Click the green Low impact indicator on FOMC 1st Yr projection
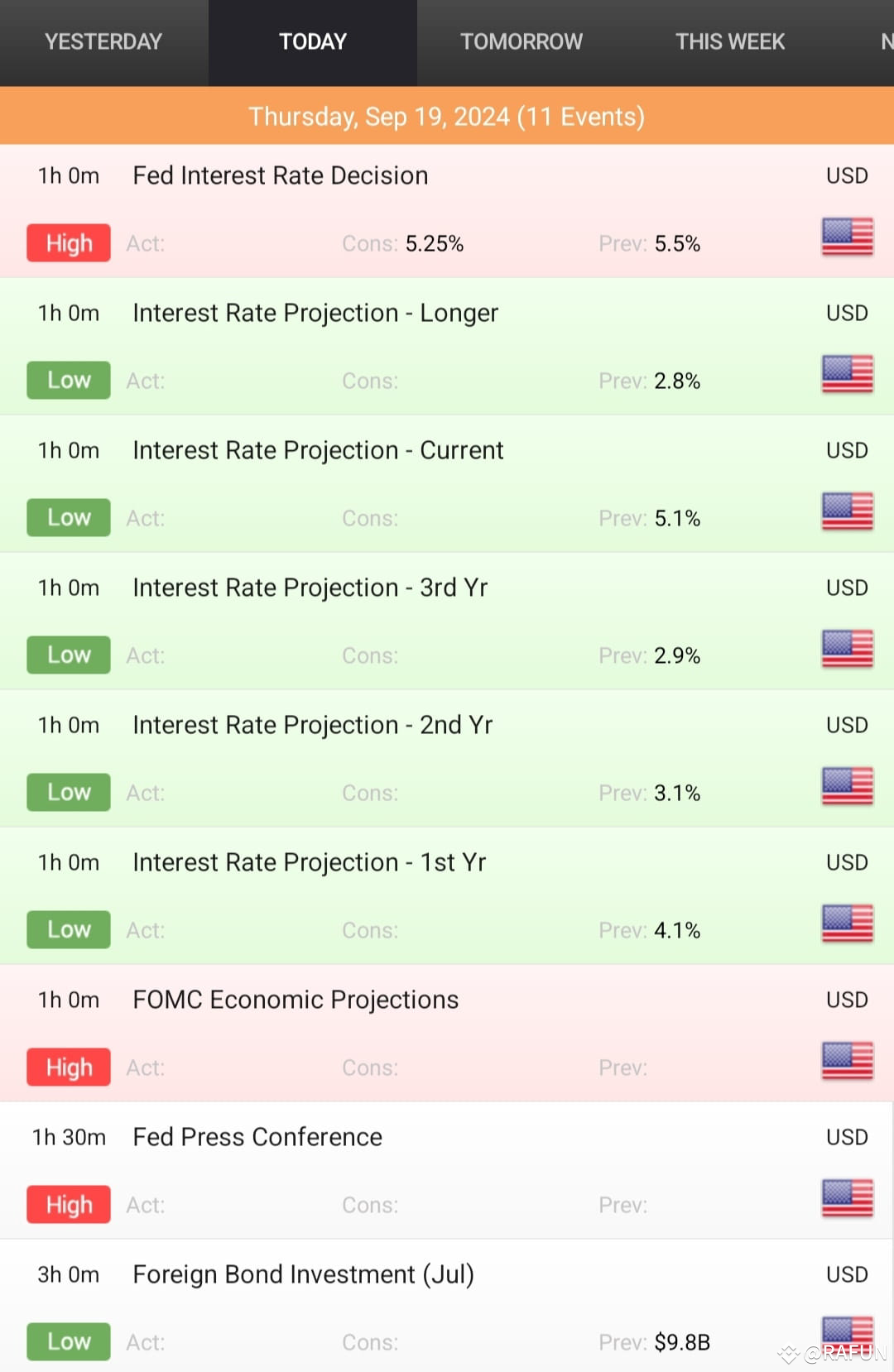 click(x=68, y=928)
